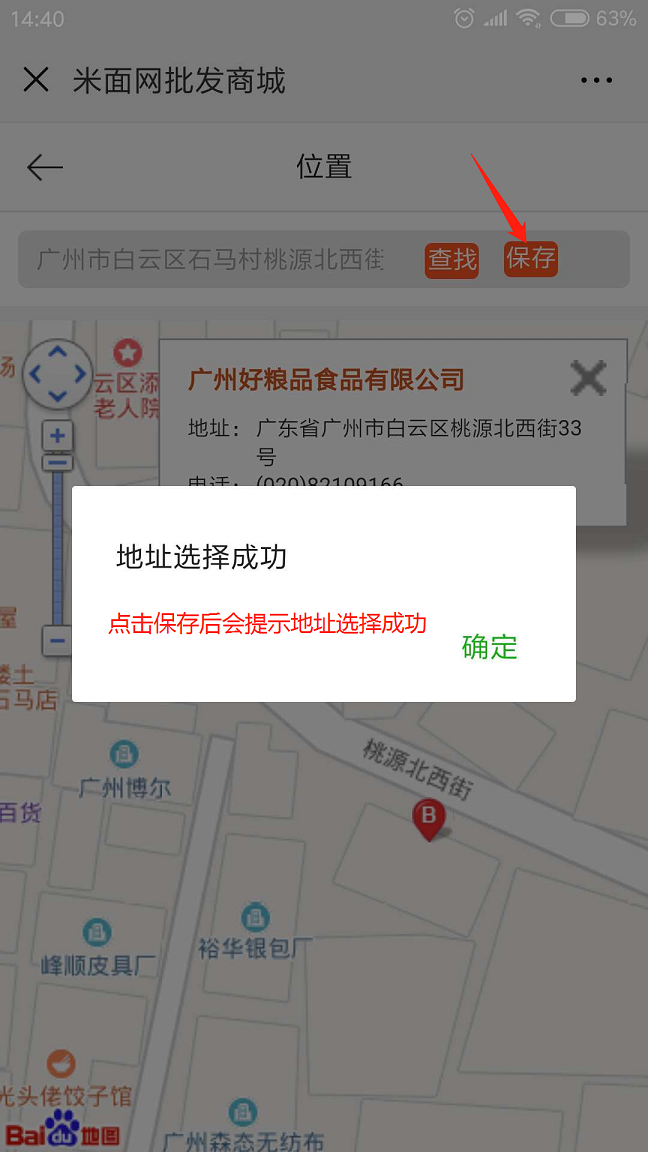Go back from 位置 page

click(45, 167)
